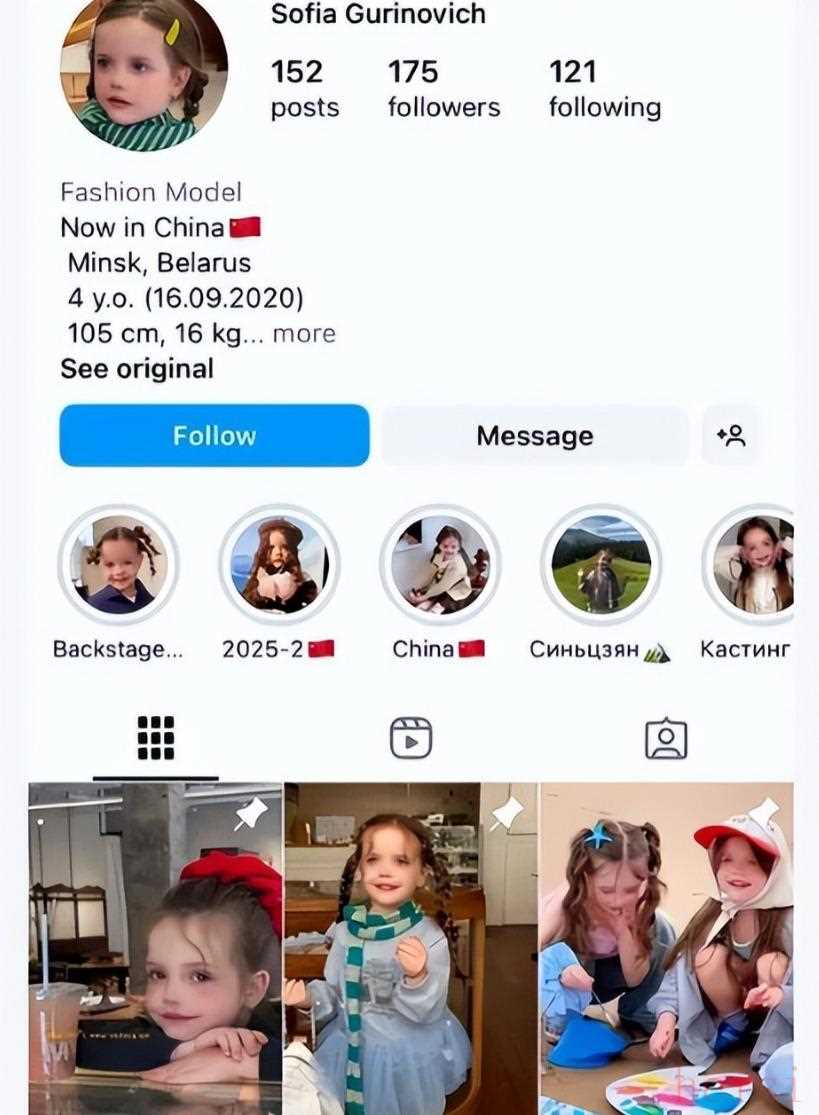Open the pinned post with the red beret
819x1115 pixels.
pyautogui.click(x=155, y=945)
